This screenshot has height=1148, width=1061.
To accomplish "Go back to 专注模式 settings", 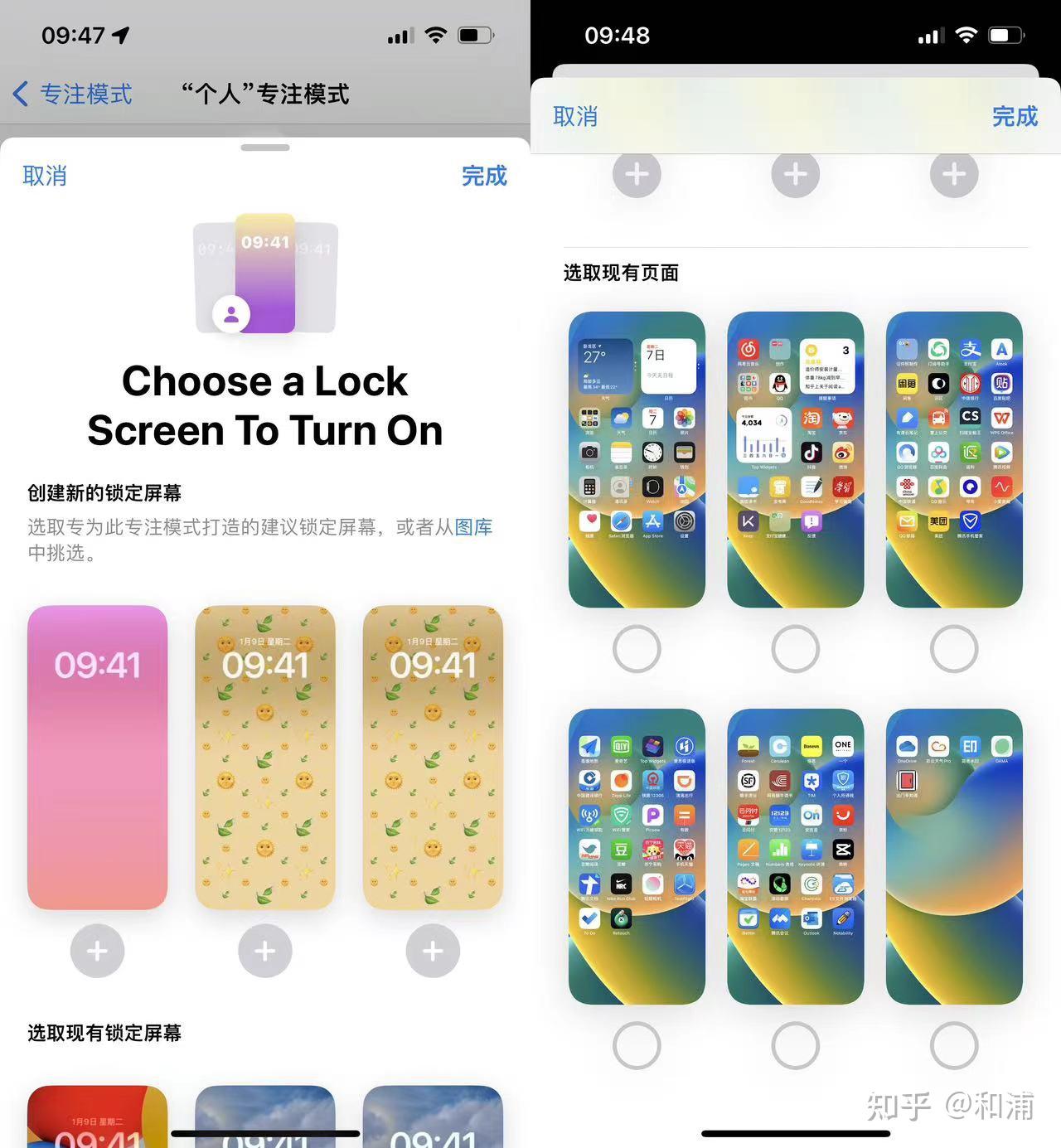I will tap(73, 94).
